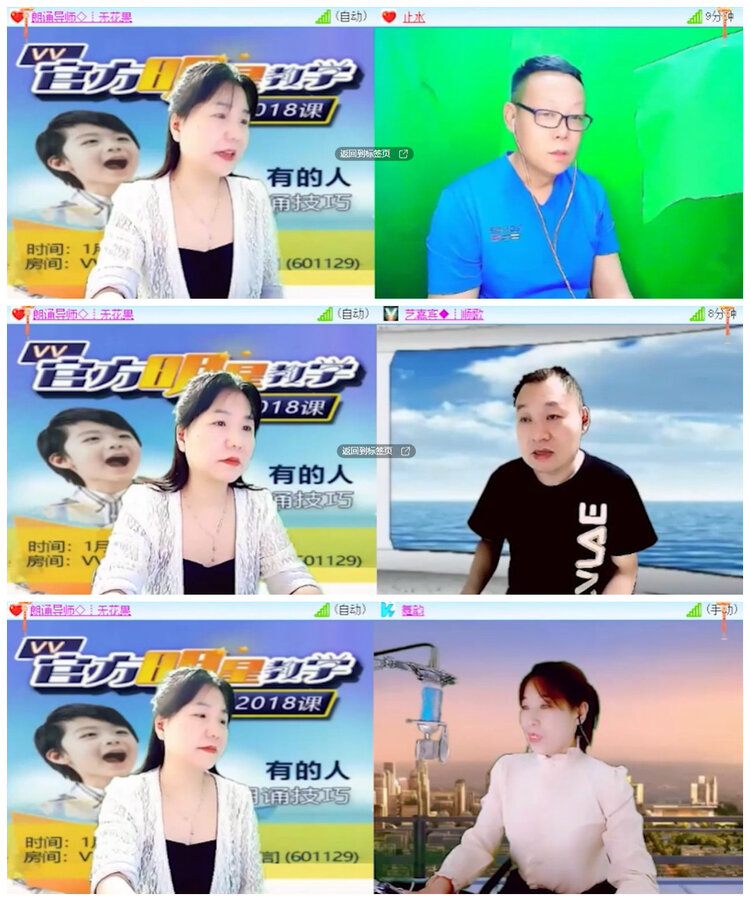Toggle the (自动) mode in the top stream header

click(349, 14)
